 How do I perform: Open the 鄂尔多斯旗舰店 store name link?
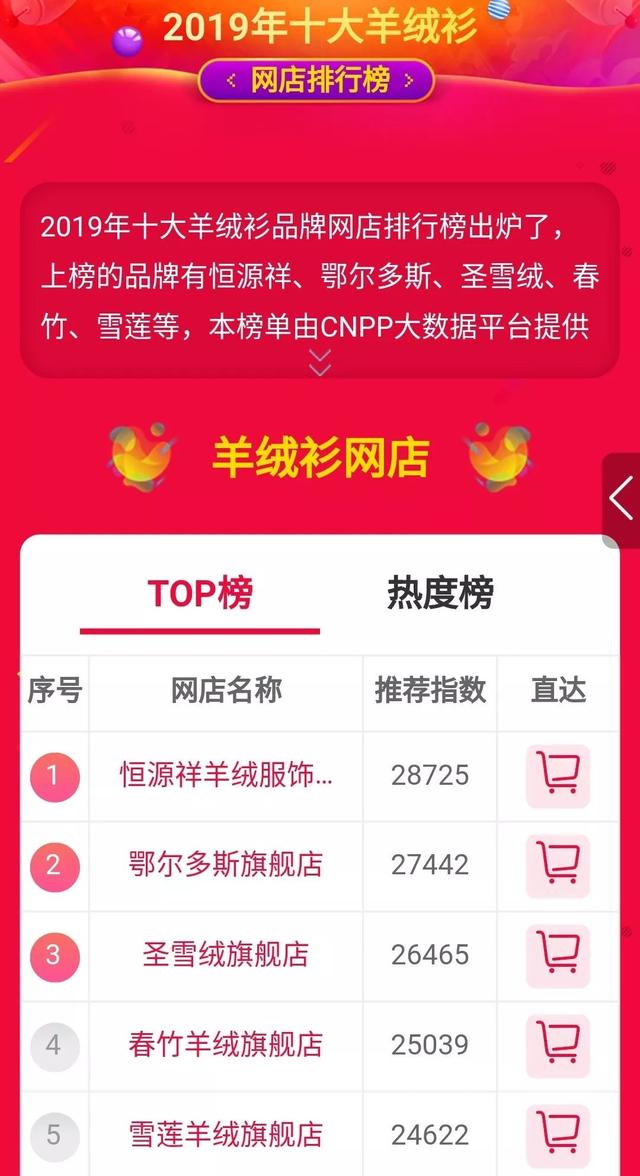click(x=226, y=865)
